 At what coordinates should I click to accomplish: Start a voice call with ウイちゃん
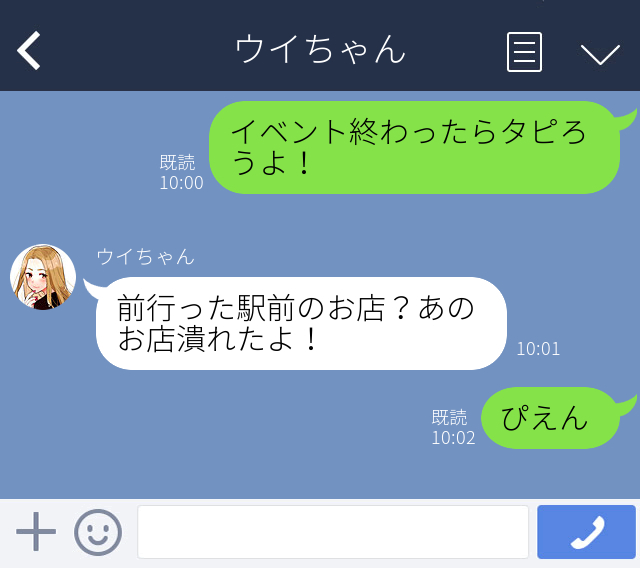pyautogui.click(x=586, y=532)
